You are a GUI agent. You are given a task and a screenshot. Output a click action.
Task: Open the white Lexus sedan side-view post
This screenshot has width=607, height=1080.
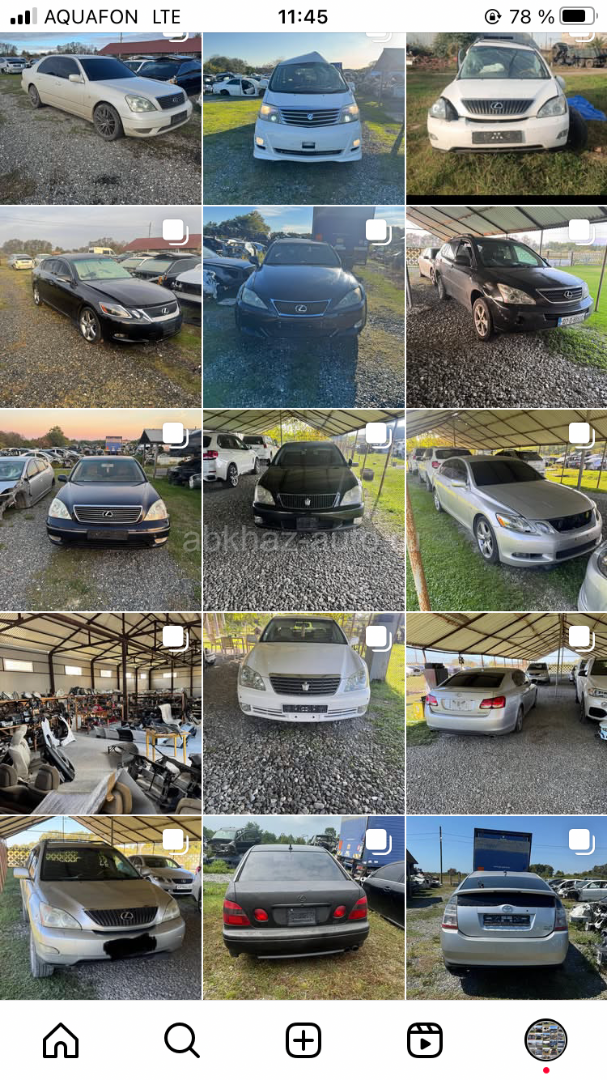[x=100, y=118]
